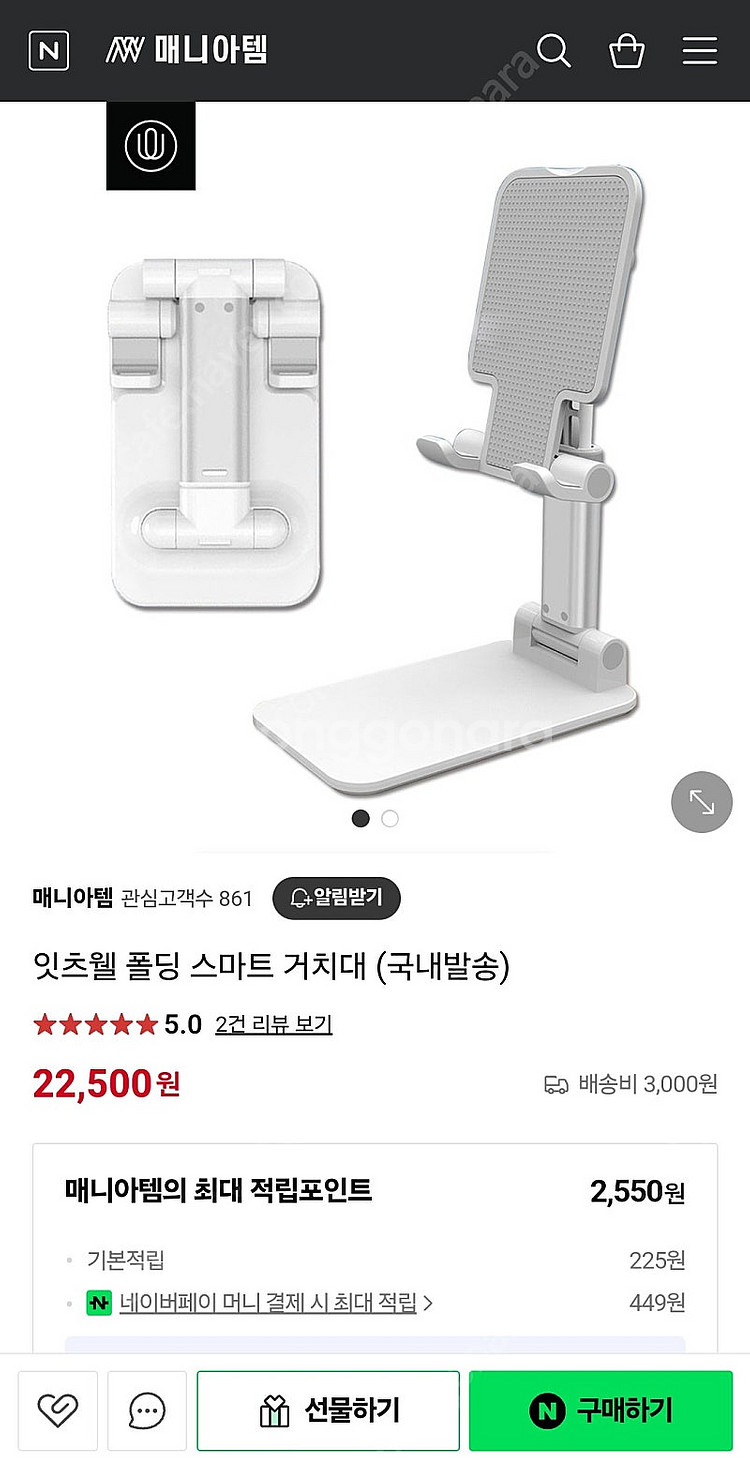Select the first filled carousel dot indicator
This screenshot has height=1469, width=750.
click(x=360, y=818)
